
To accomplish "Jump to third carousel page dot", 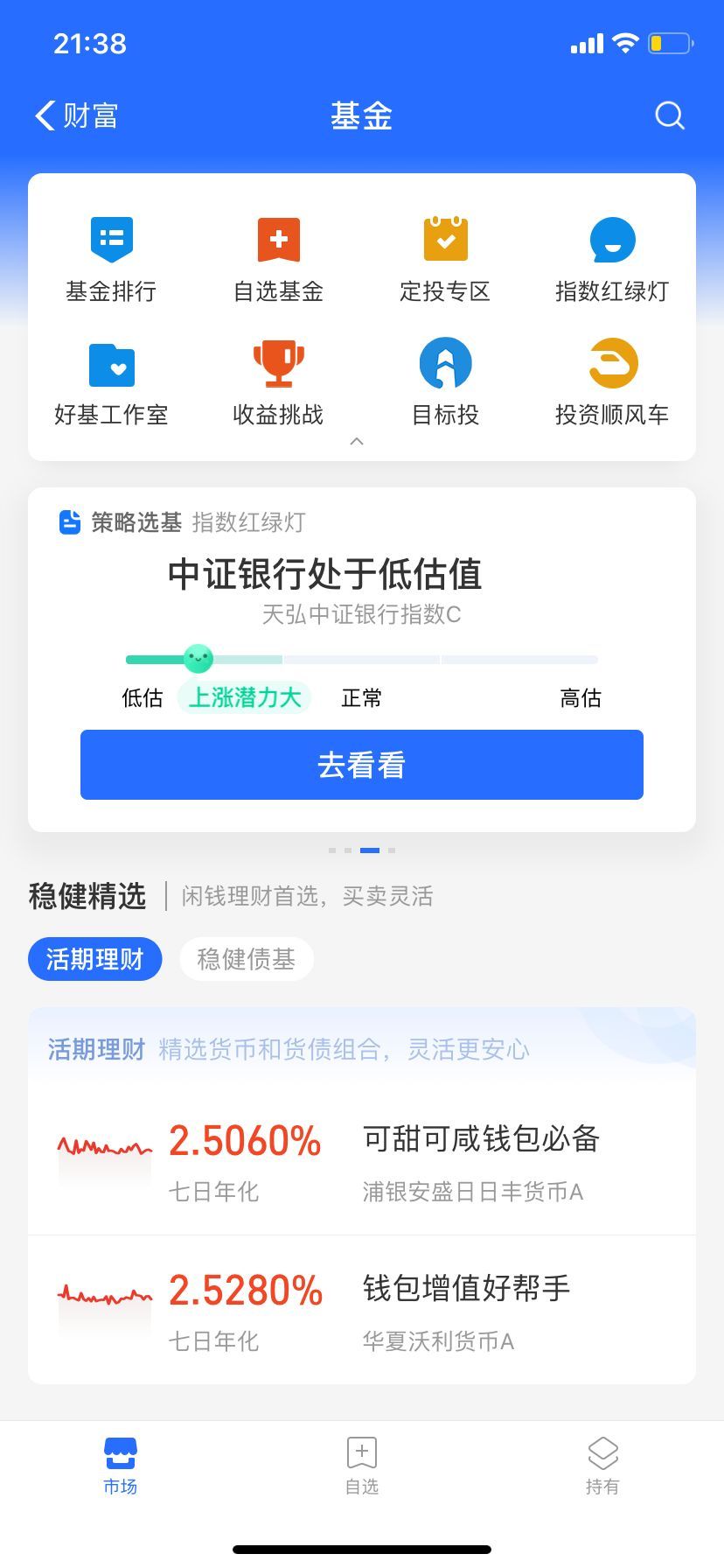I will (369, 850).
